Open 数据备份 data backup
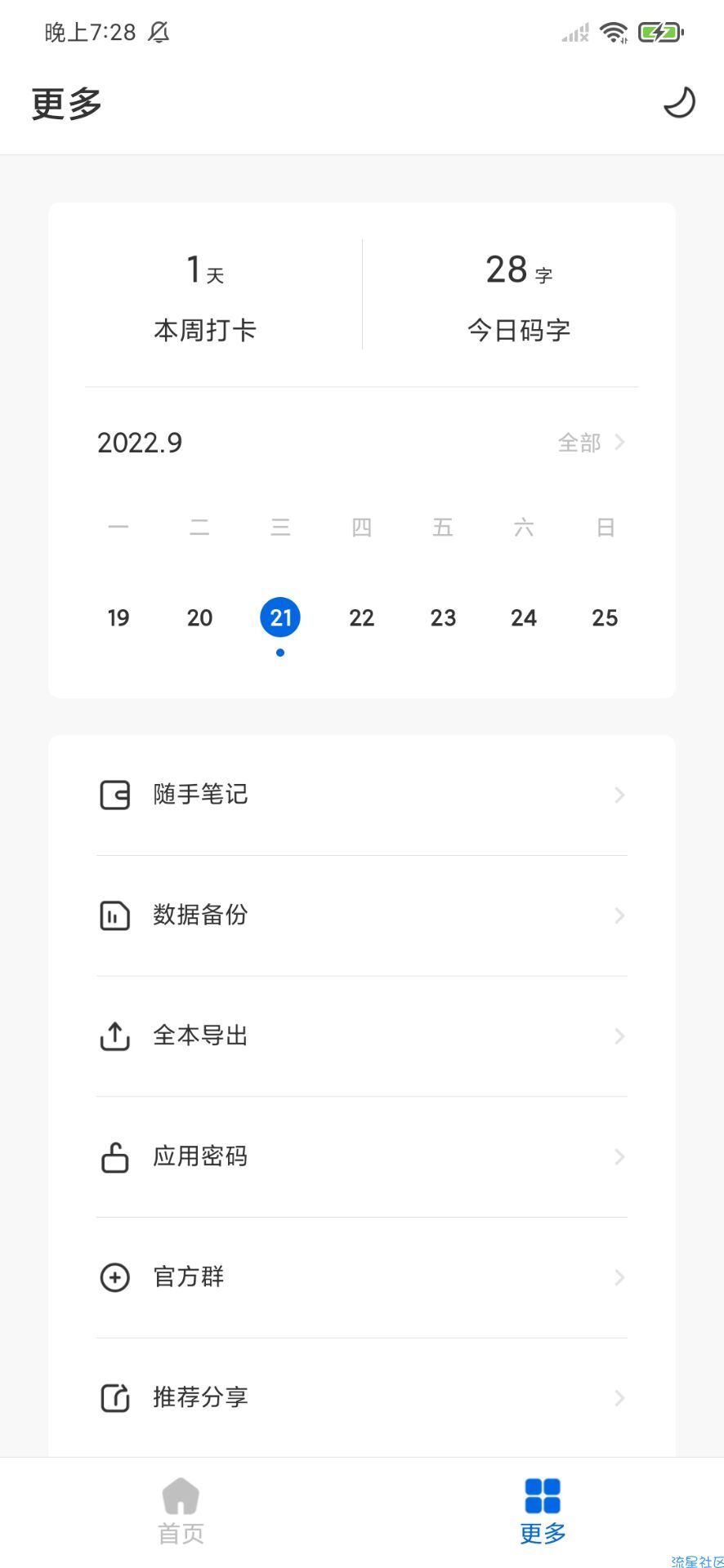The height and width of the screenshot is (1568, 724). [x=362, y=915]
